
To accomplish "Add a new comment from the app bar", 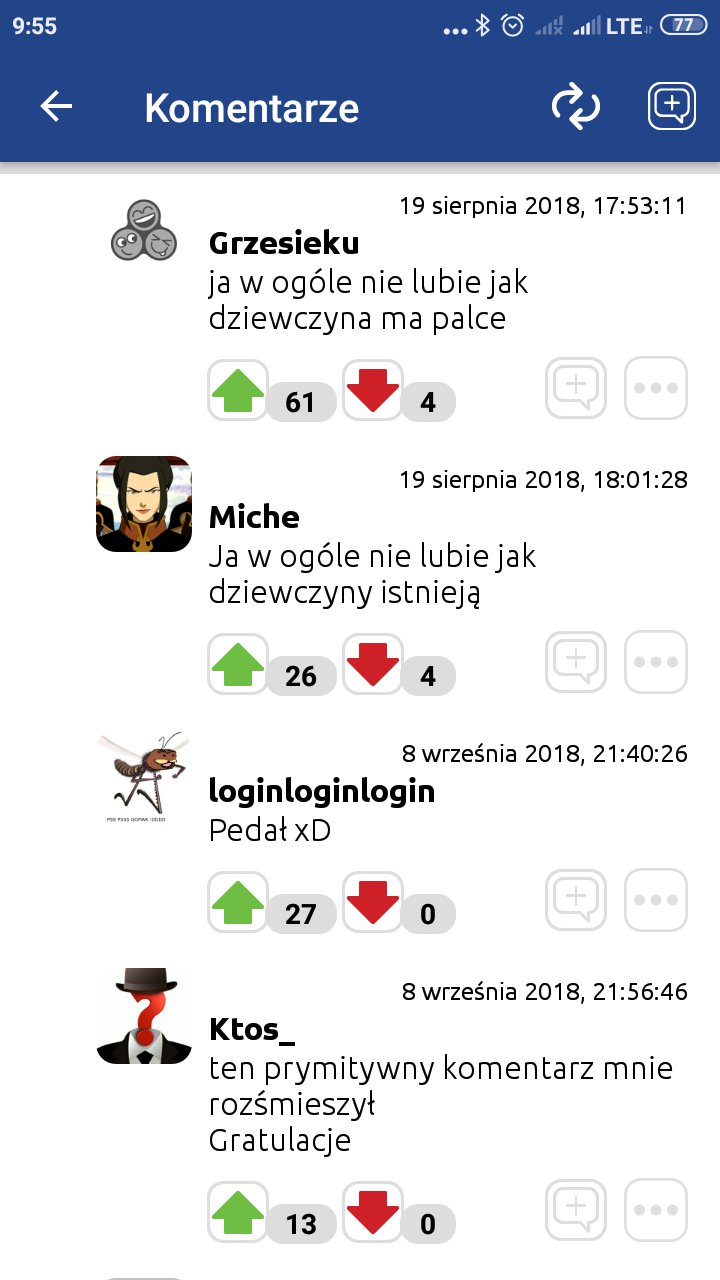I will [672, 106].
